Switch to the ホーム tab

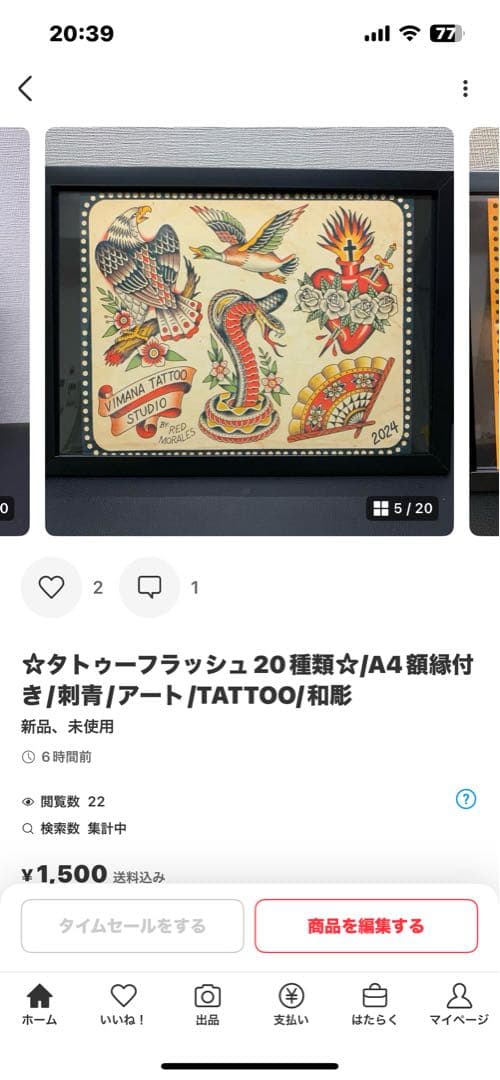pos(39,1005)
